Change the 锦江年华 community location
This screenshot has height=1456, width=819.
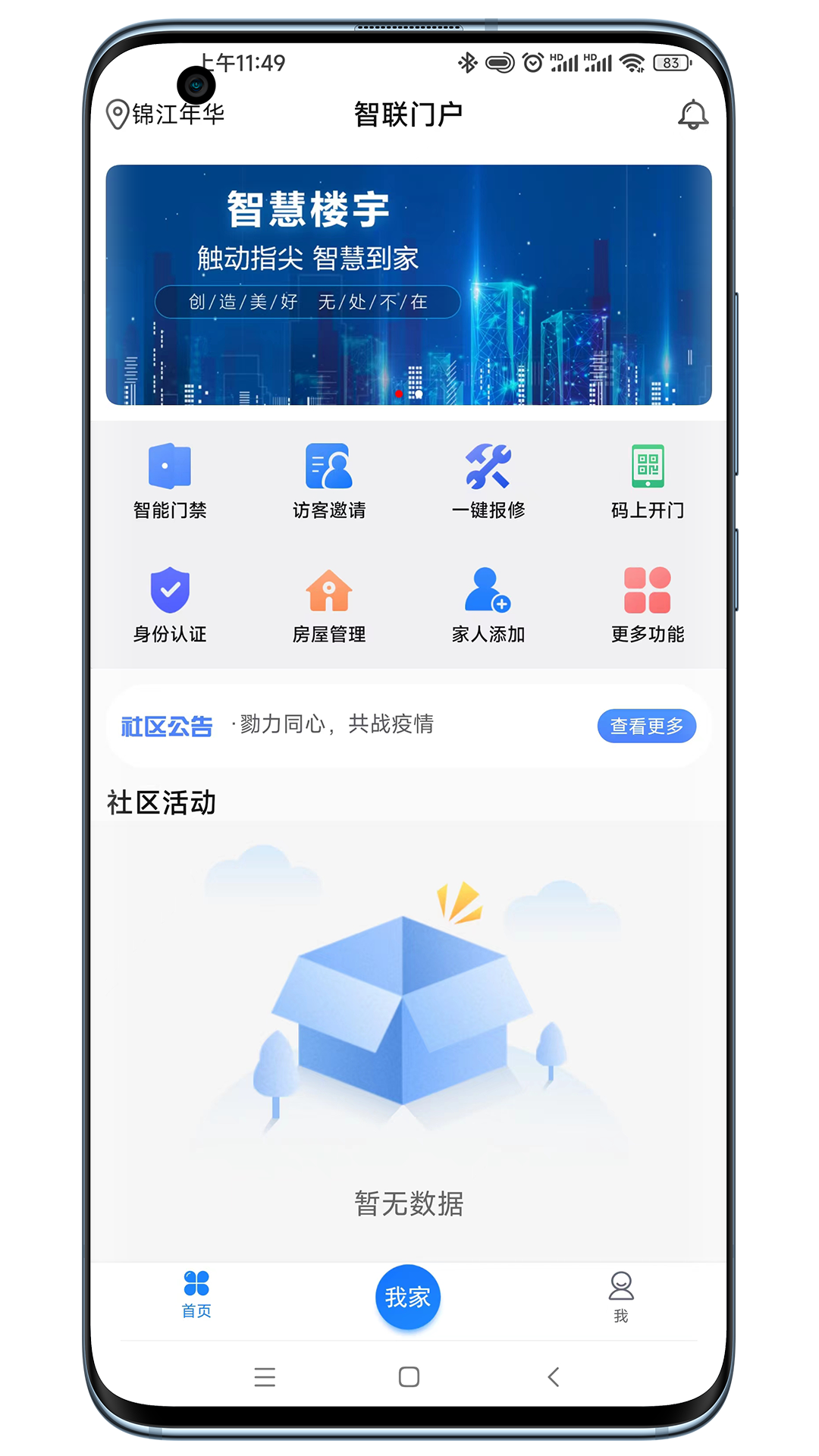(x=165, y=115)
